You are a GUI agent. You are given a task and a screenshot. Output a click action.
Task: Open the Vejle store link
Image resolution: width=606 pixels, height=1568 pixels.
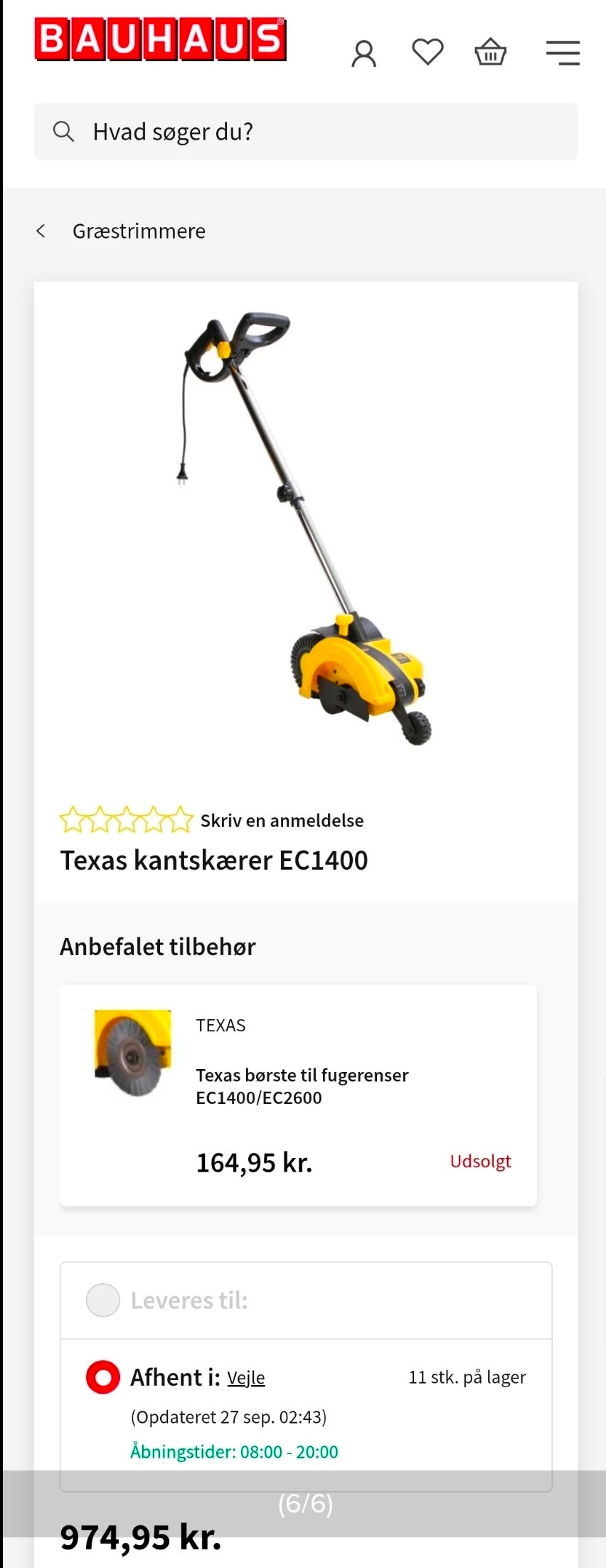[245, 1377]
